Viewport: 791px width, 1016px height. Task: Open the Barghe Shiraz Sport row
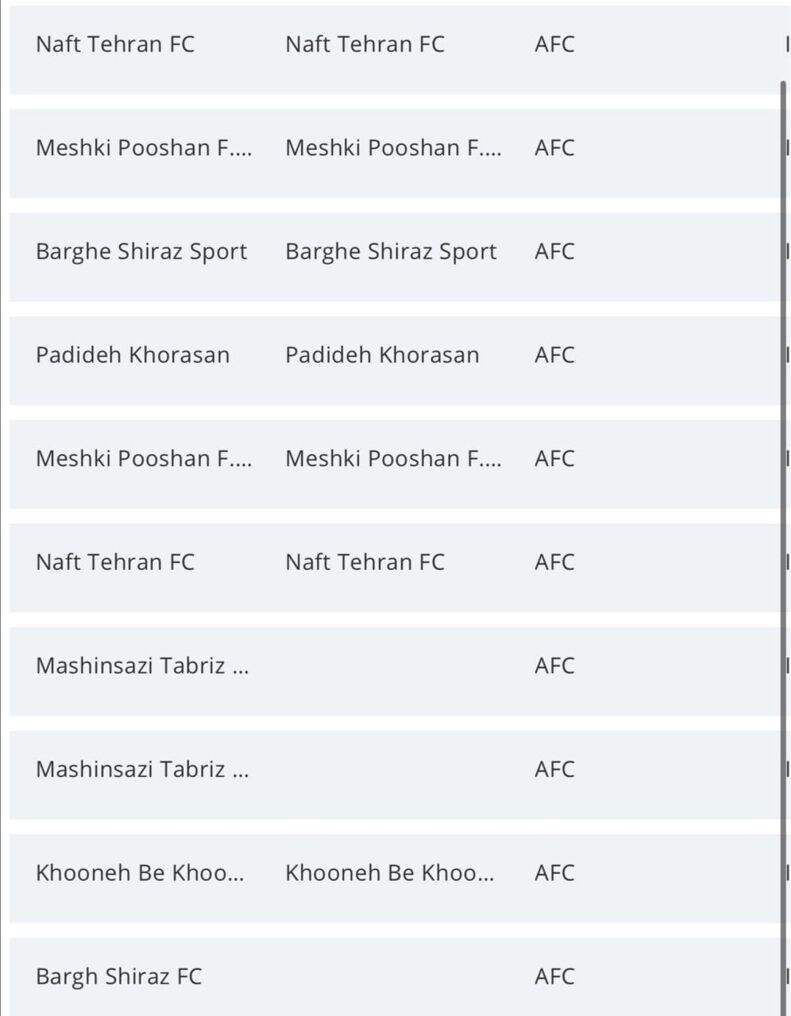(141, 252)
